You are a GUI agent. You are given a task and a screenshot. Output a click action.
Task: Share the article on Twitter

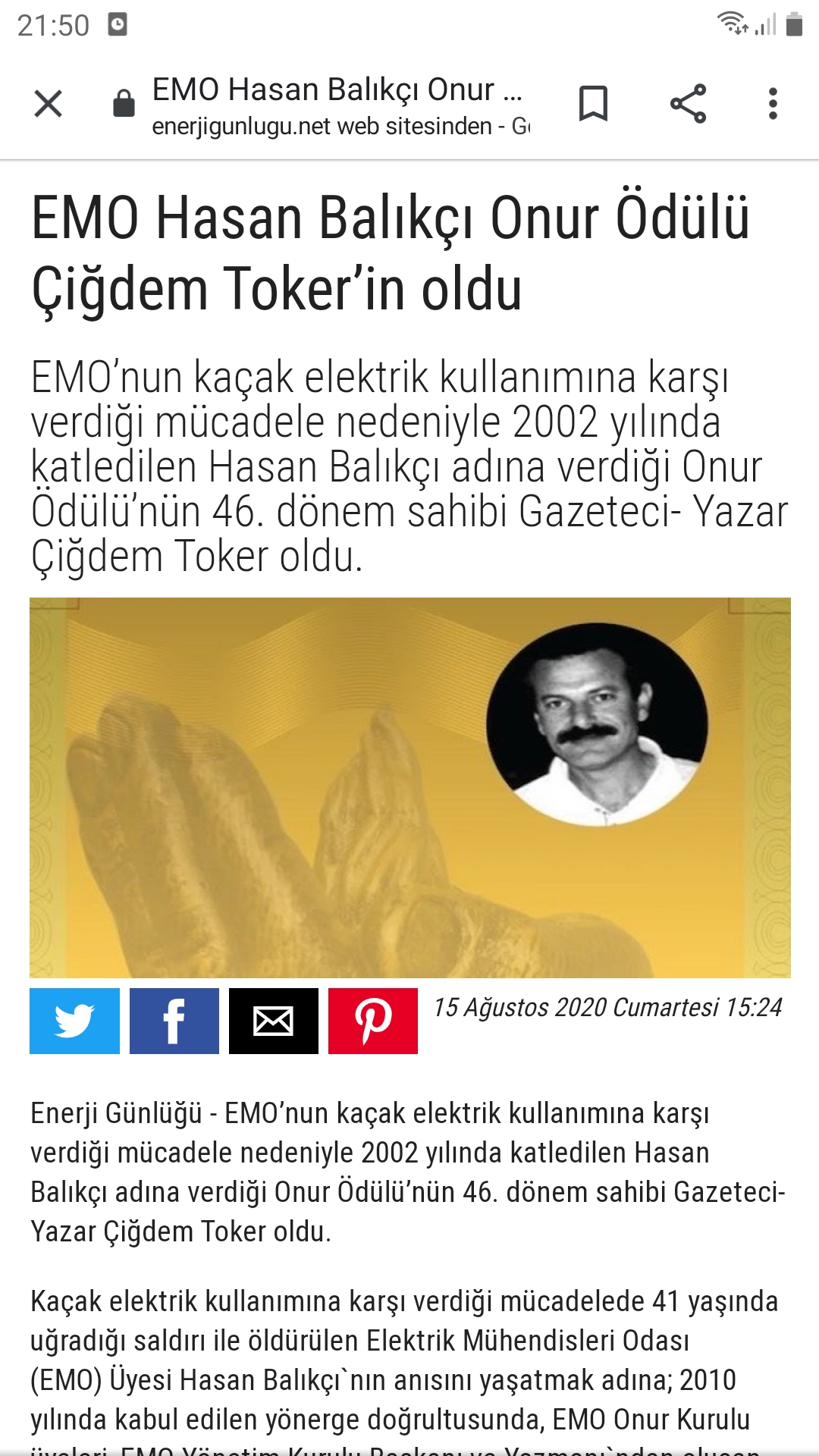point(74,1021)
